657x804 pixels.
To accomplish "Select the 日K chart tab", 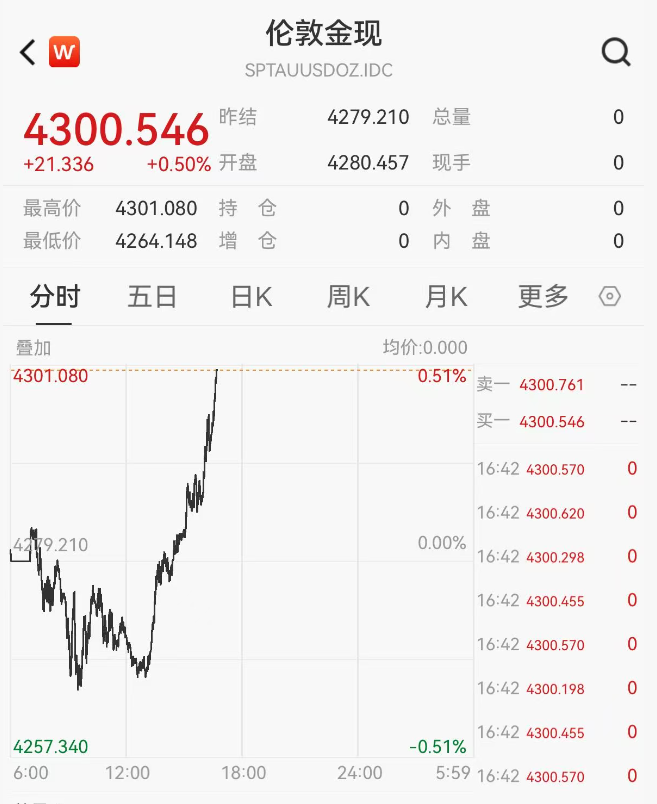I will coord(251,297).
